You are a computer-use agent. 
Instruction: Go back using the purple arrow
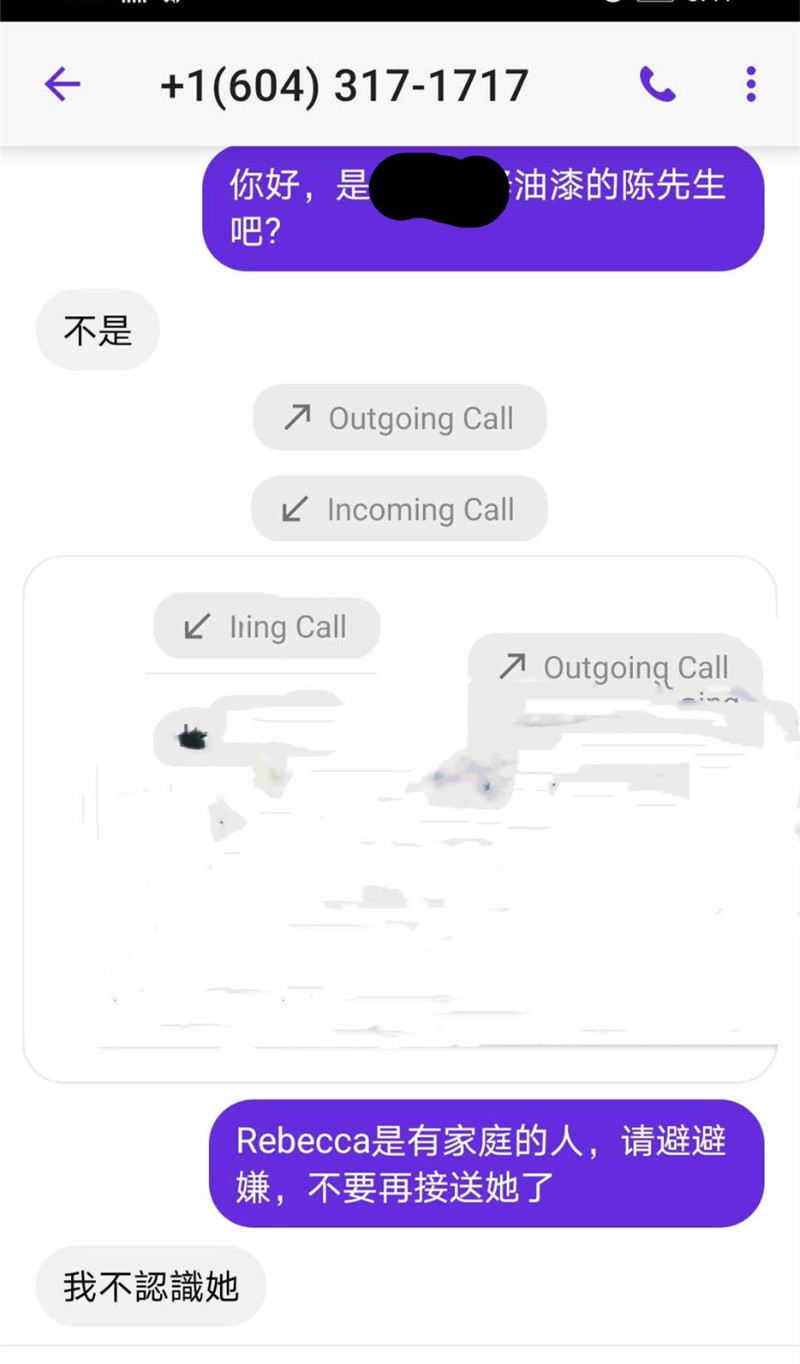(62, 85)
